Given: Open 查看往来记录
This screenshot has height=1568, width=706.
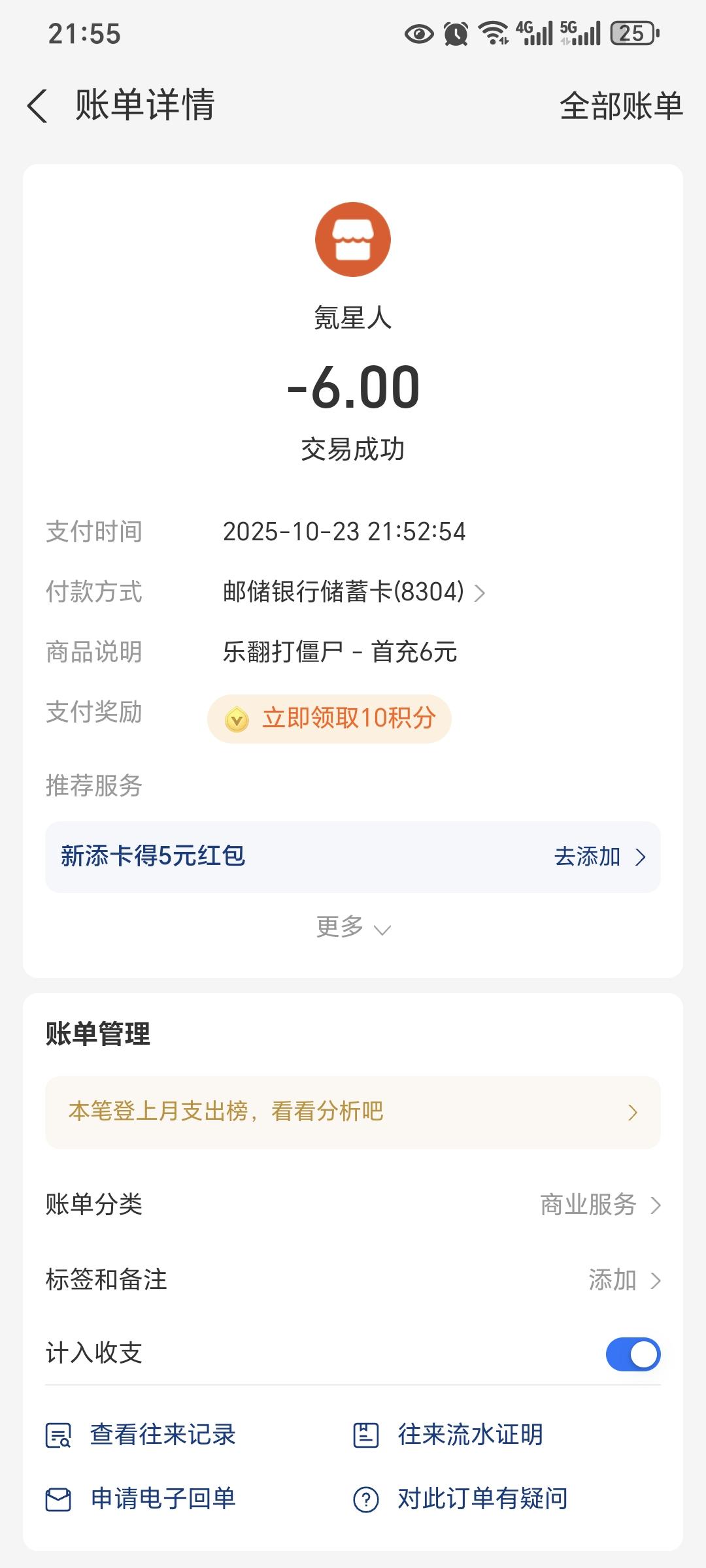Looking at the screenshot, I should [141, 1435].
